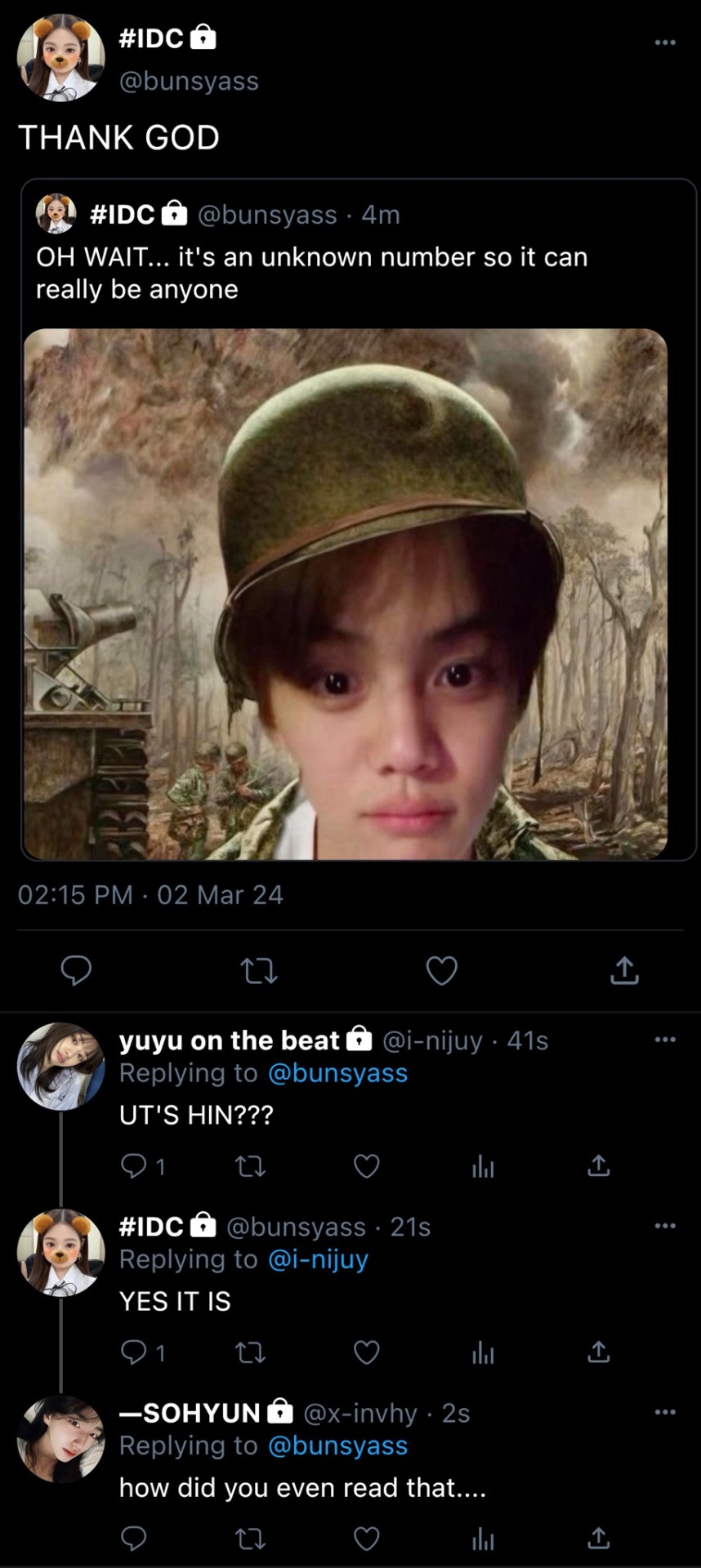Open SOHYUN's profile avatar
This screenshot has height=1568, width=701.
60,1439
